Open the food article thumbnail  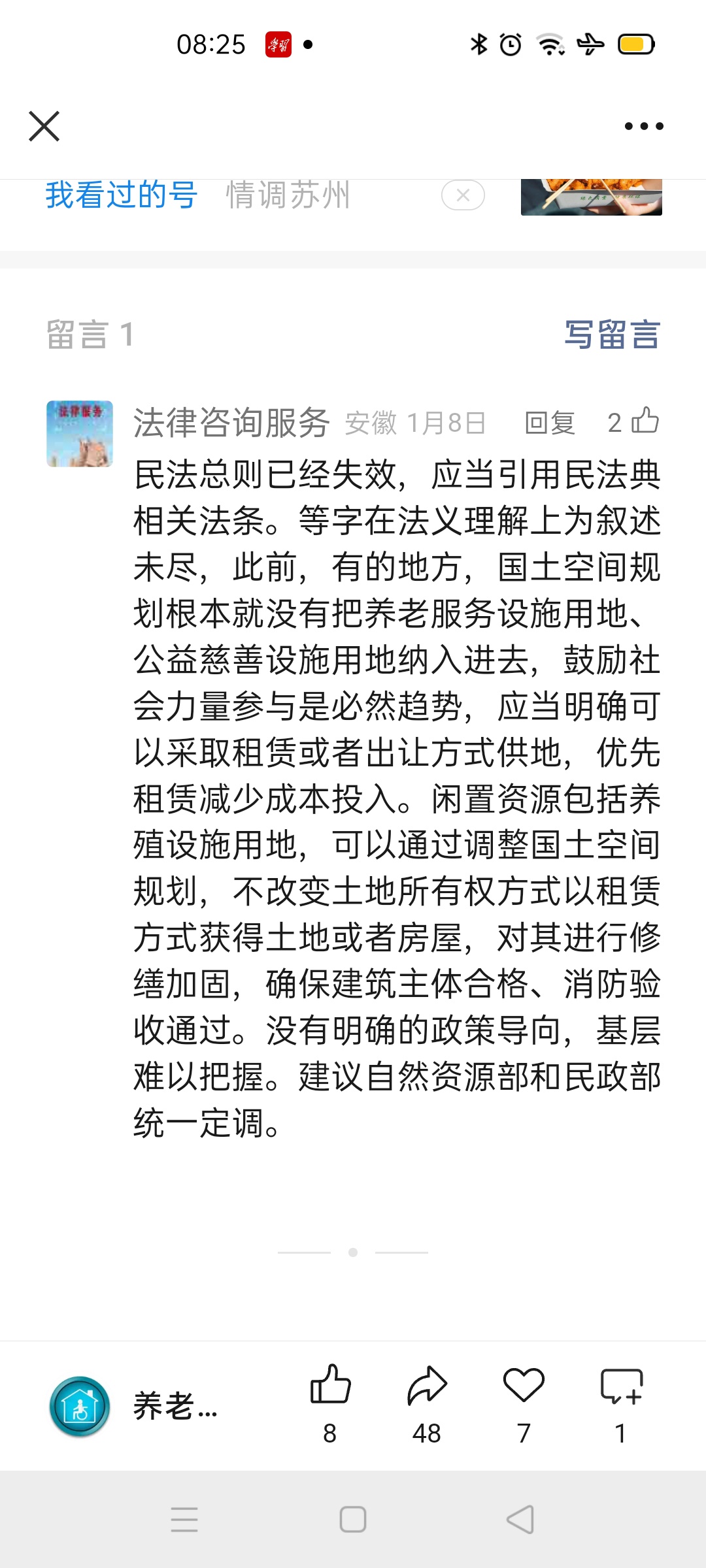point(591,197)
